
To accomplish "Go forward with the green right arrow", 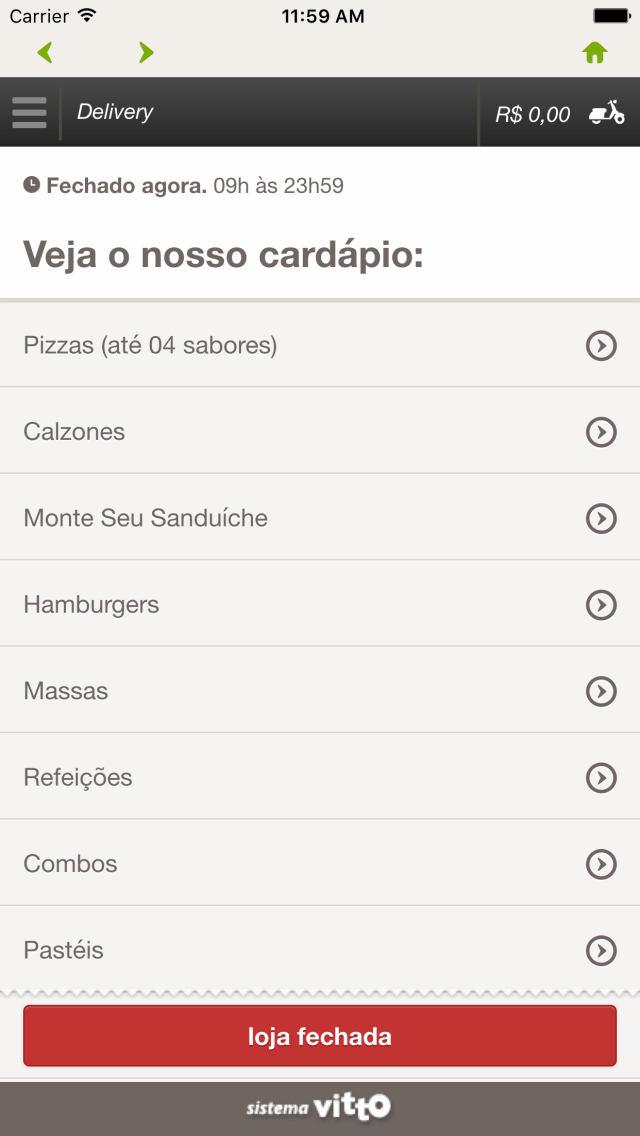I will (146, 52).
